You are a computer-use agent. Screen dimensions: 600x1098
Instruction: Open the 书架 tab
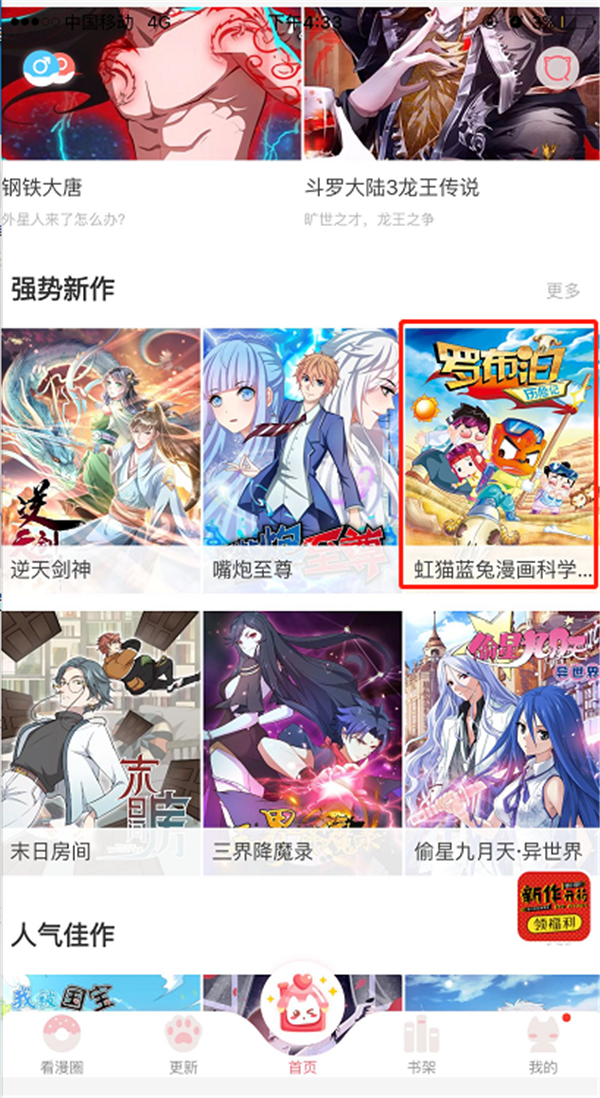421,1043
